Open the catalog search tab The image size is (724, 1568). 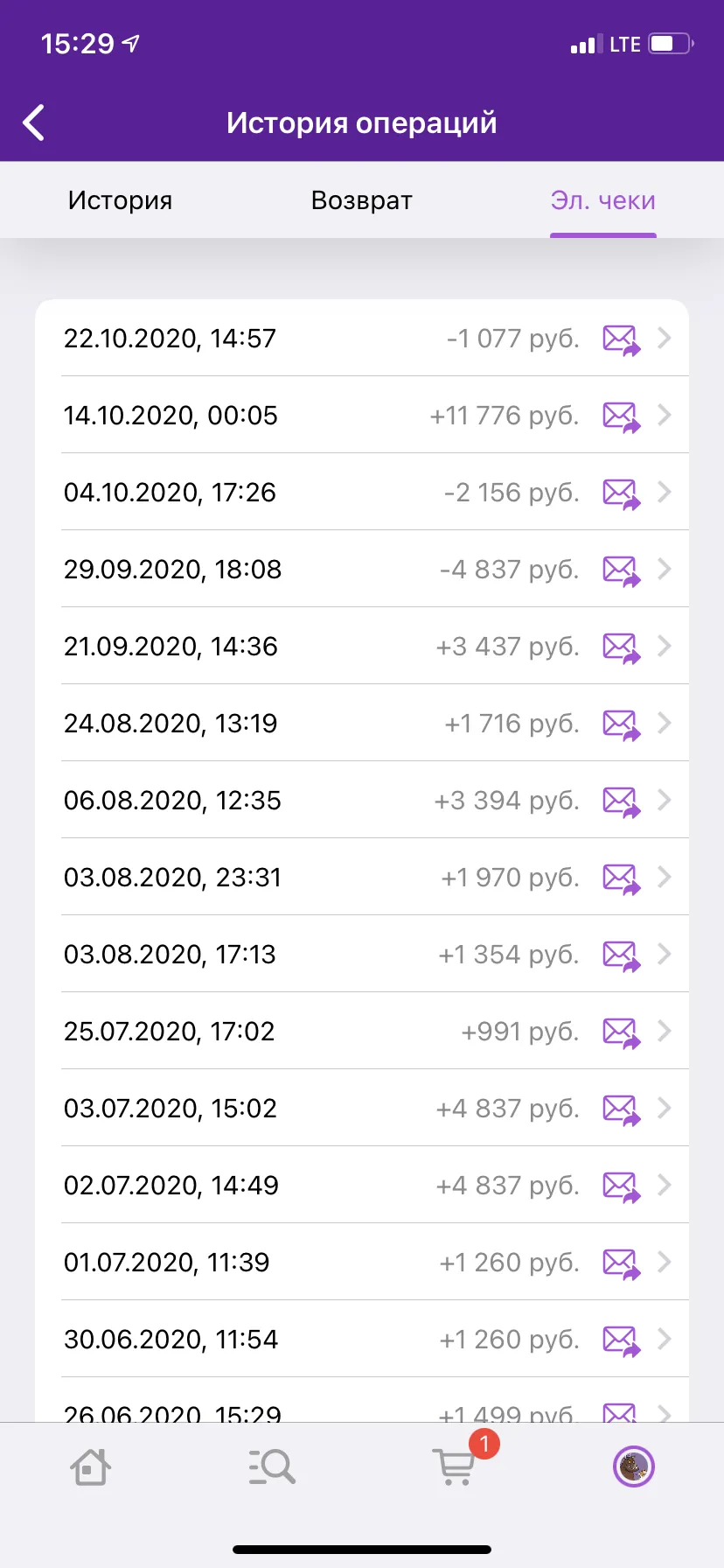click(272, 1466)
